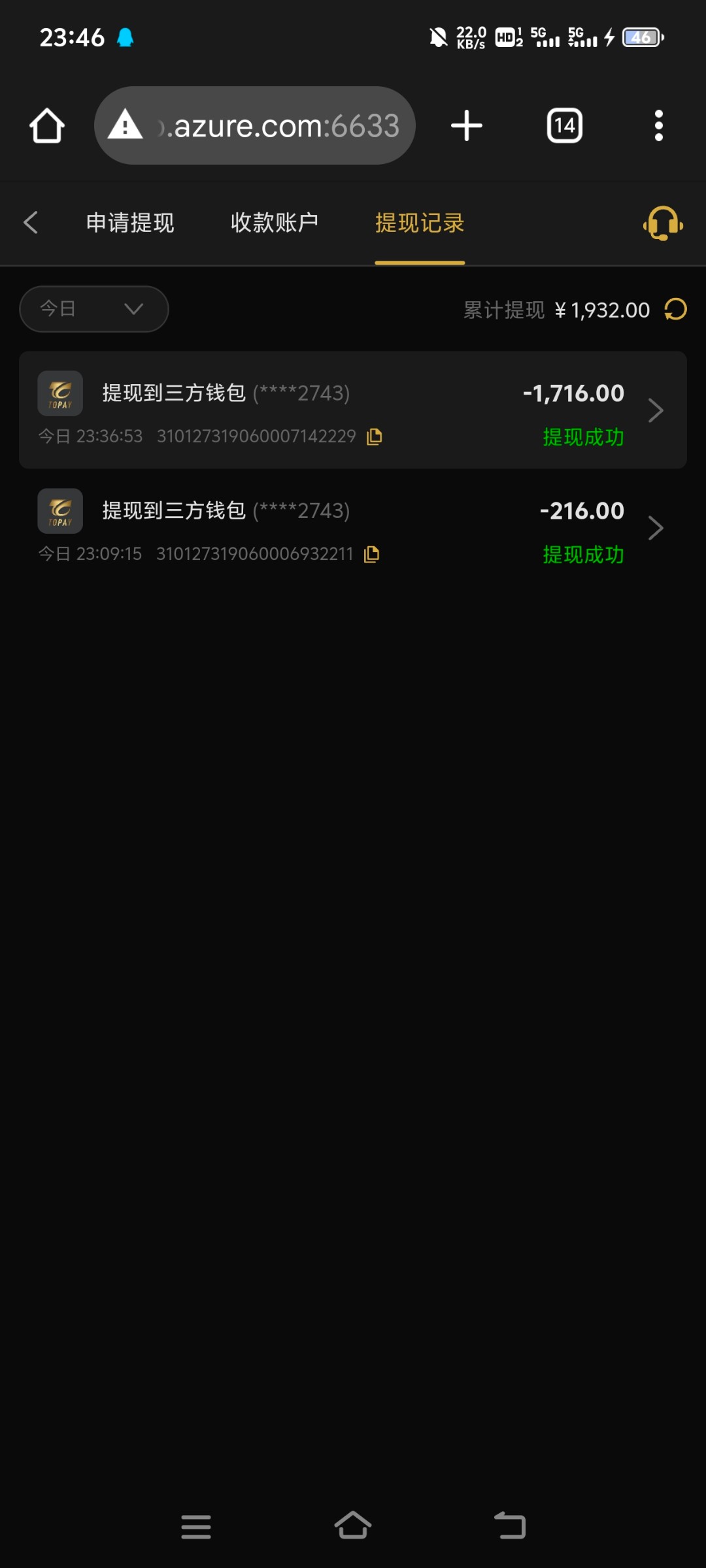The image size is (706, 1568).
Task: Open the browser overflow menu
Action: click(658, 125)
